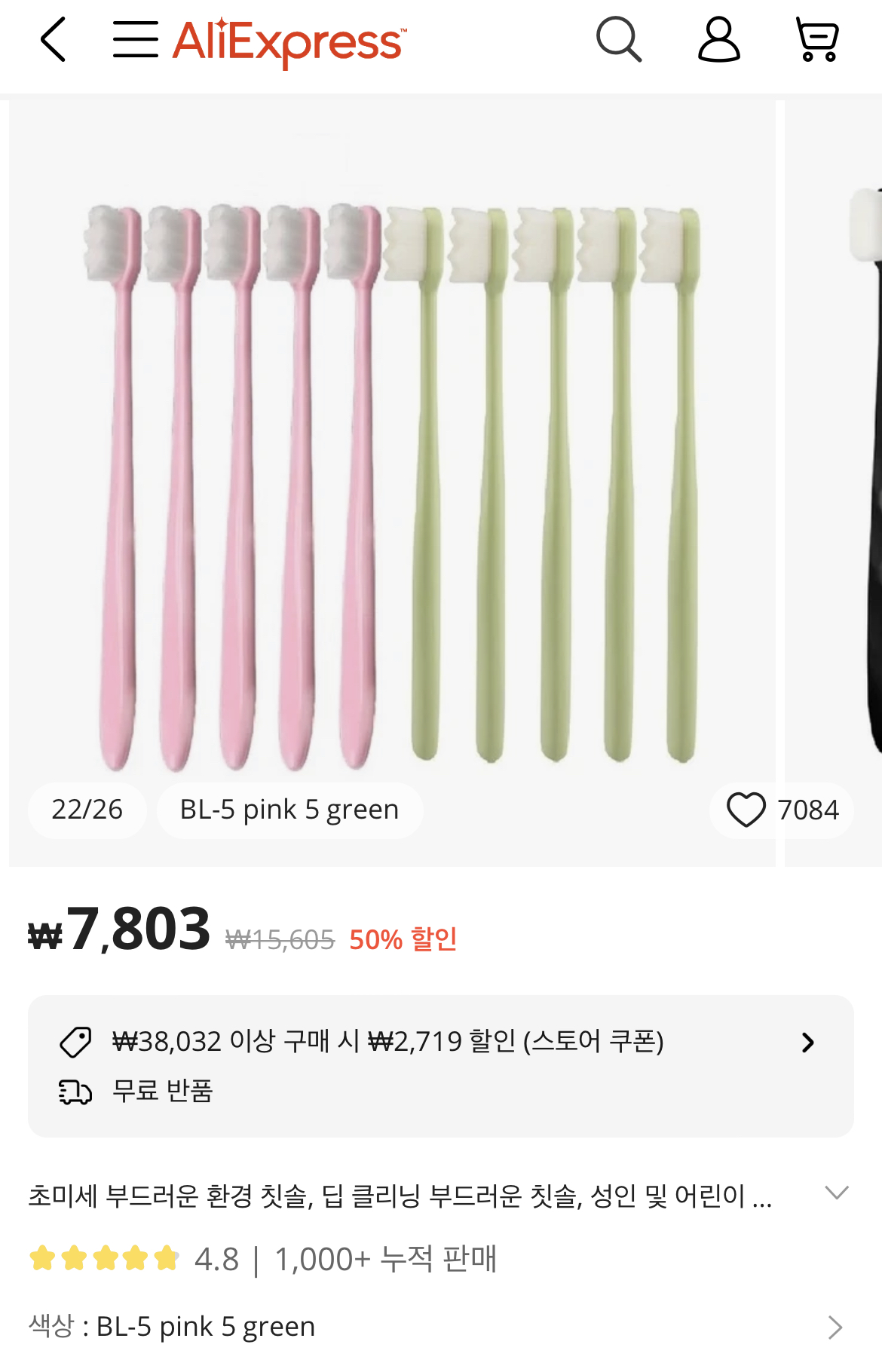
Task: Open the search icon
Action: click(619, 39)
